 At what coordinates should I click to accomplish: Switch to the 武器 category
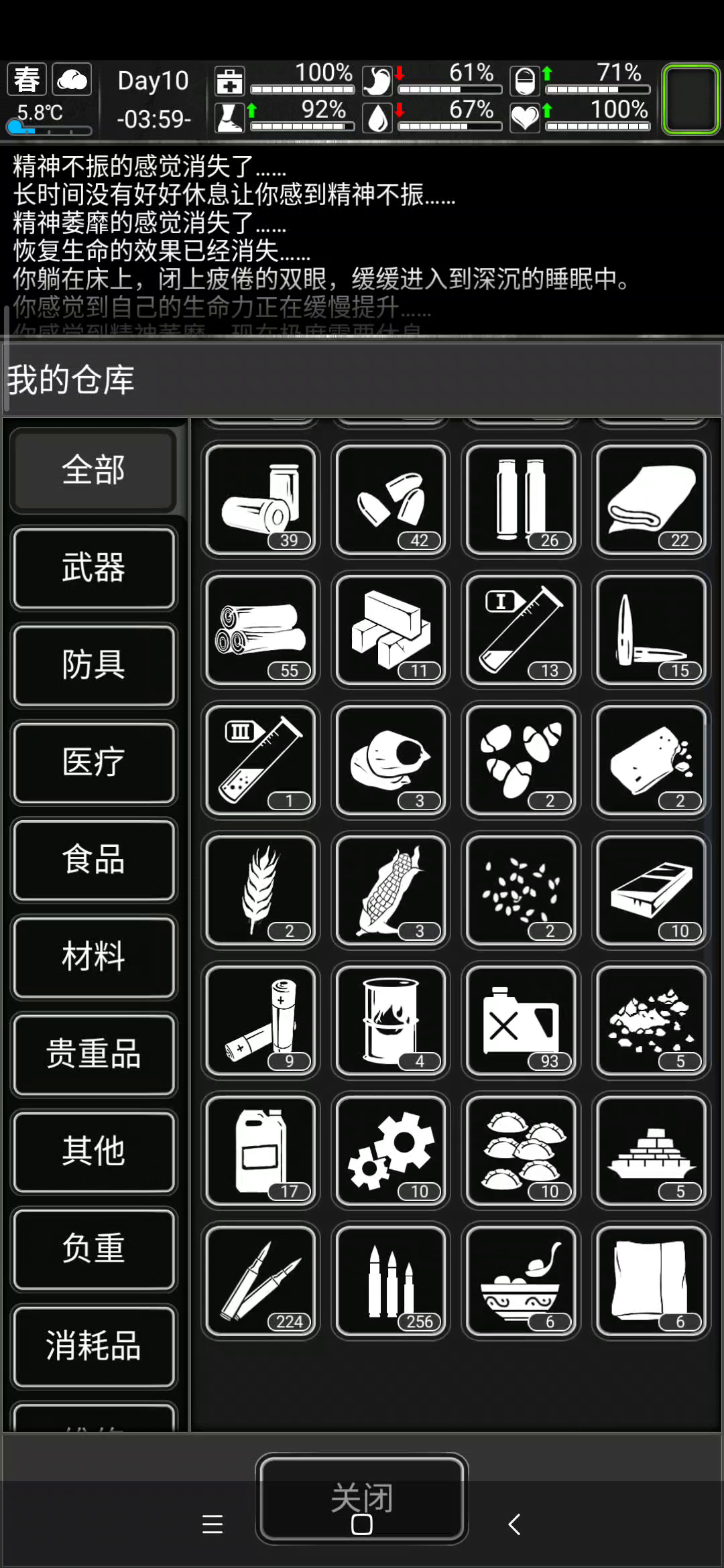point(94,568)
